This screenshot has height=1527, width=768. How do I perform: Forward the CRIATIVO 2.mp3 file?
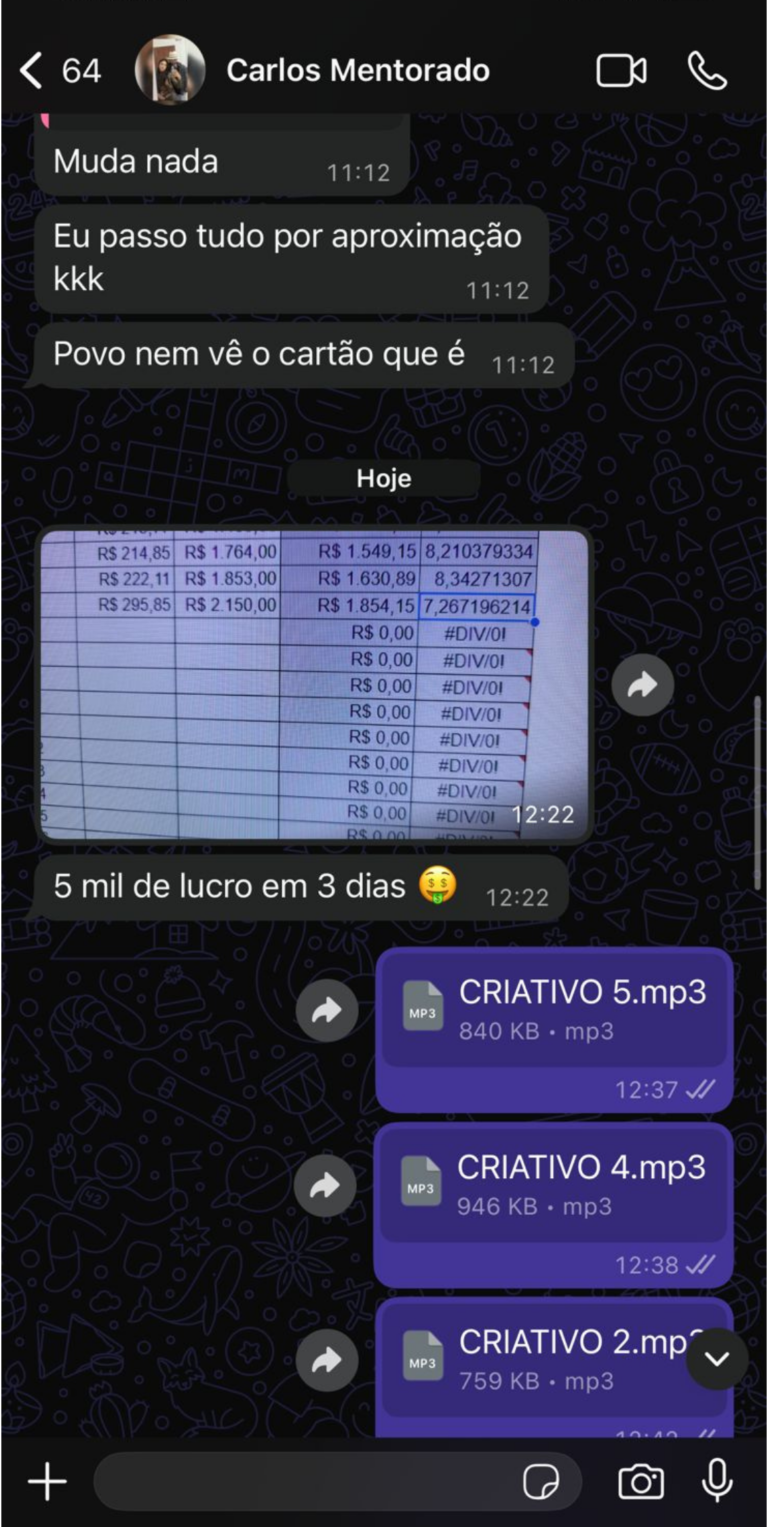[x=327, y=1361]
